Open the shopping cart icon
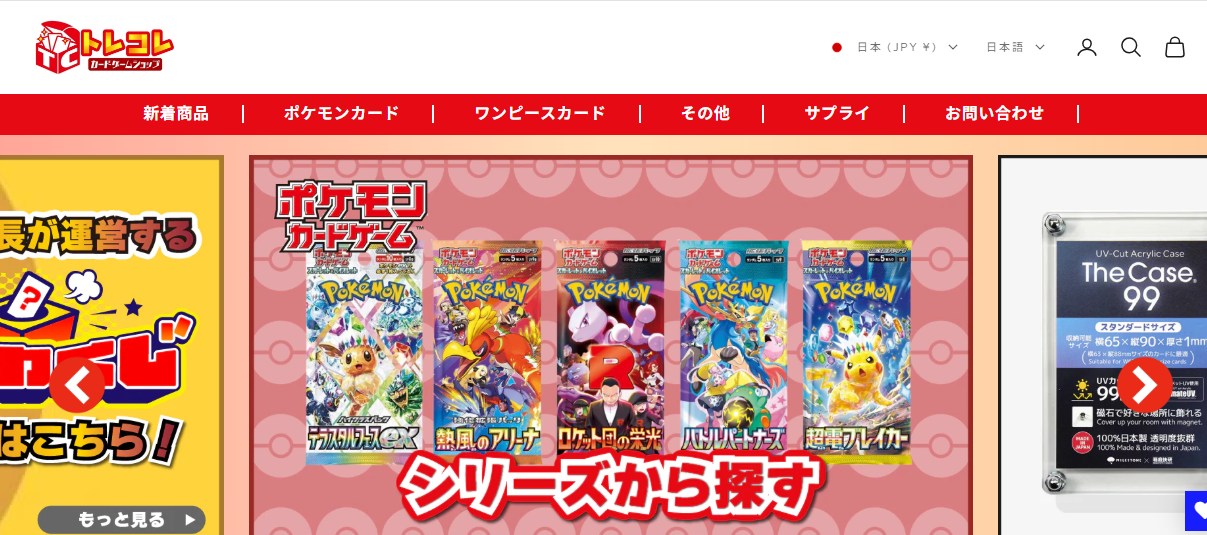 1175,47
